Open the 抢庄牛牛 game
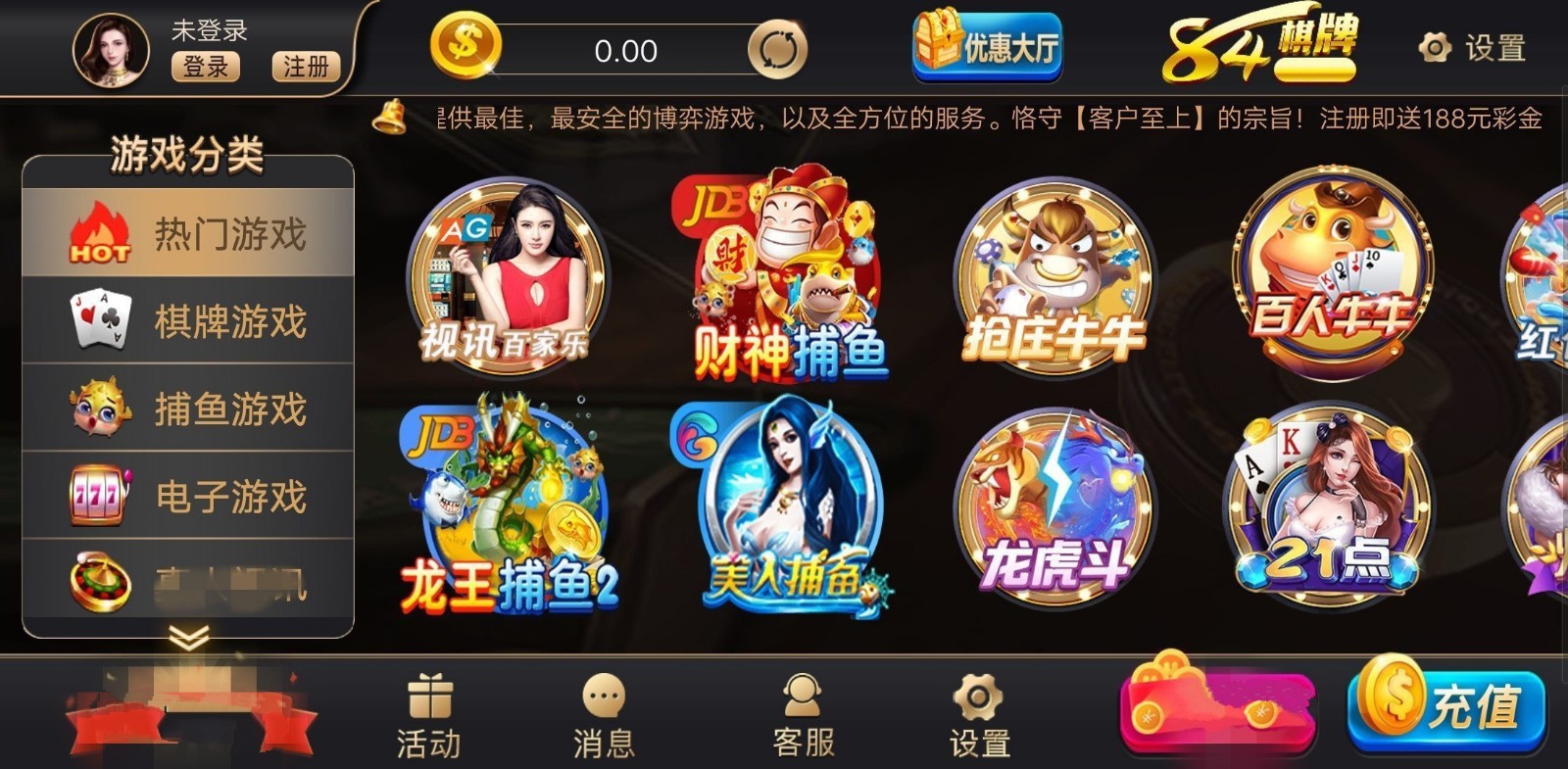 (x=1054, y=278)
